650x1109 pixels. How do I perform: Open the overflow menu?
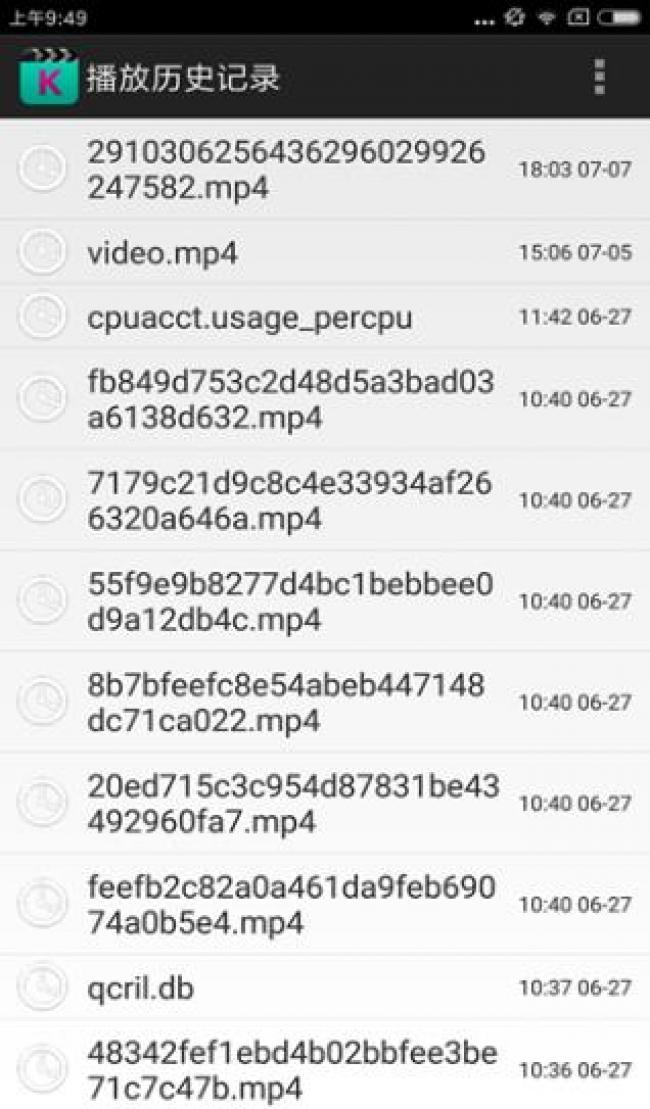click(x=599, y=77)
